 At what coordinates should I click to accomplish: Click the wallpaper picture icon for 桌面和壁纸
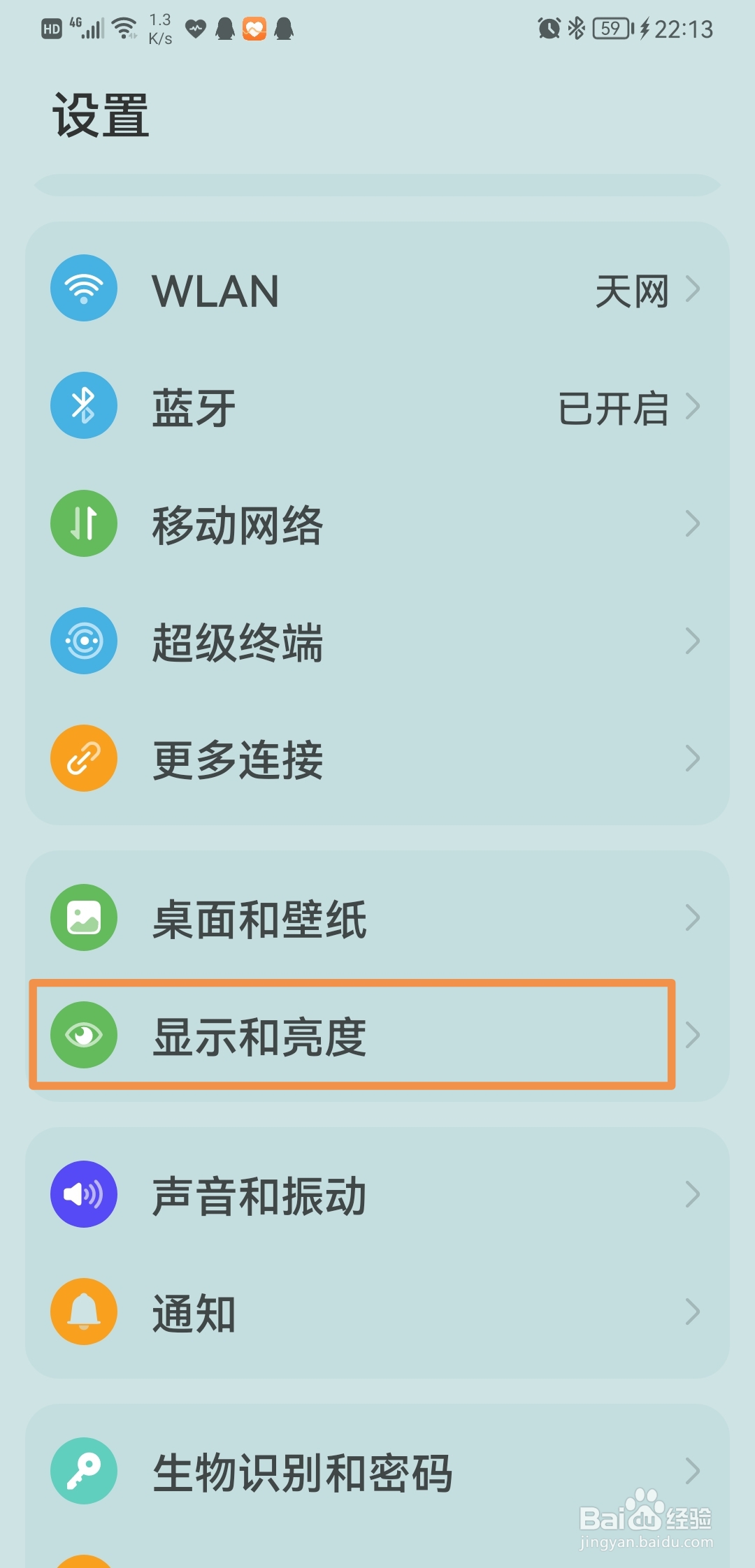[83, 919]
